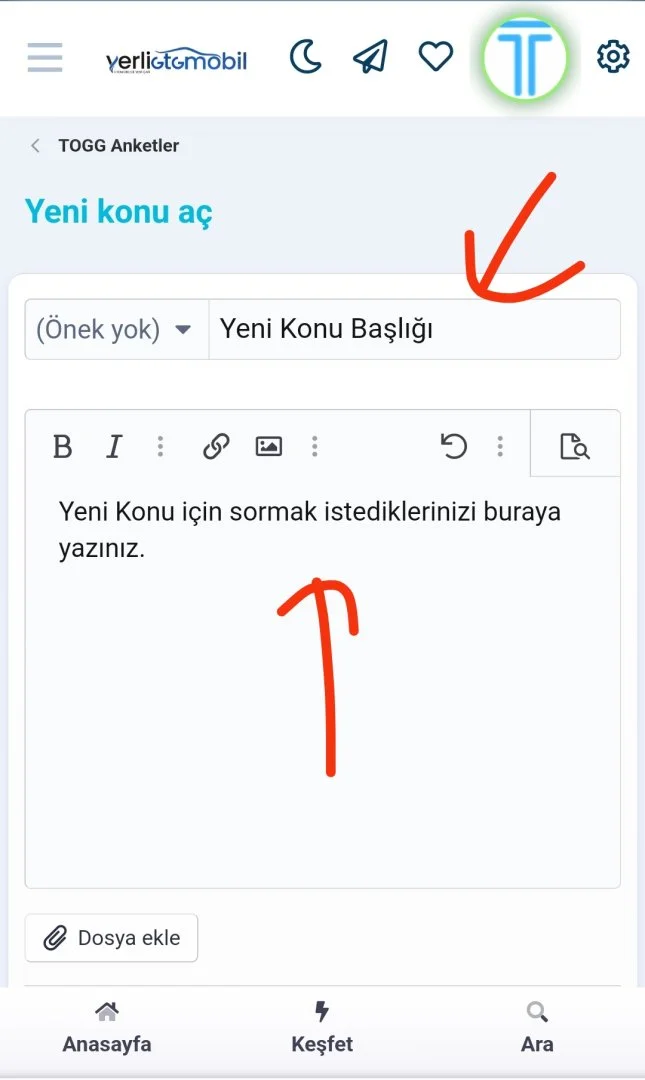The image size is (645, 1080).
Task: Tap Dosya ekle to attach file
Action: [112, 938]
